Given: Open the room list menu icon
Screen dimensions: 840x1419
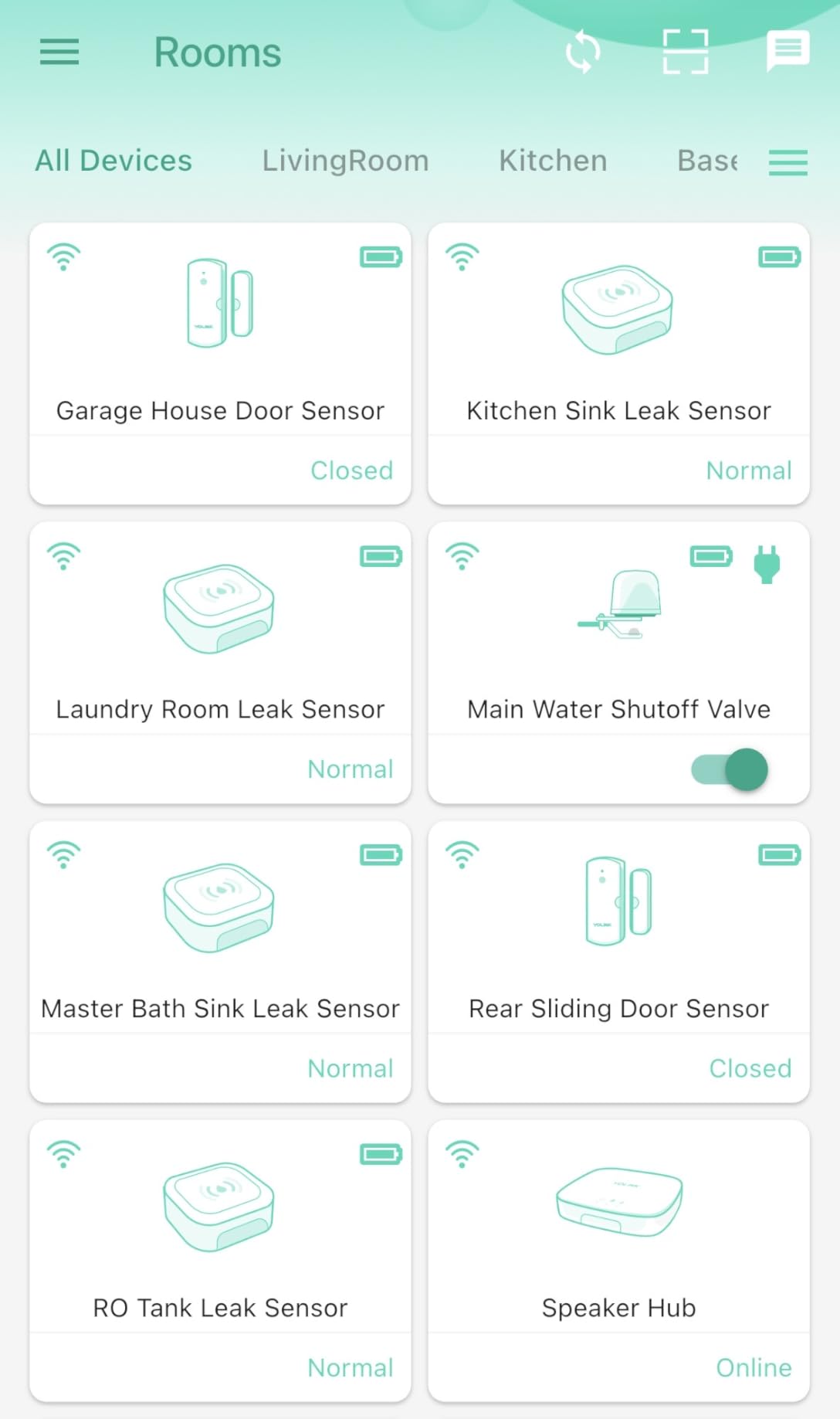Looking at the screenshot, I should (788, 162).
